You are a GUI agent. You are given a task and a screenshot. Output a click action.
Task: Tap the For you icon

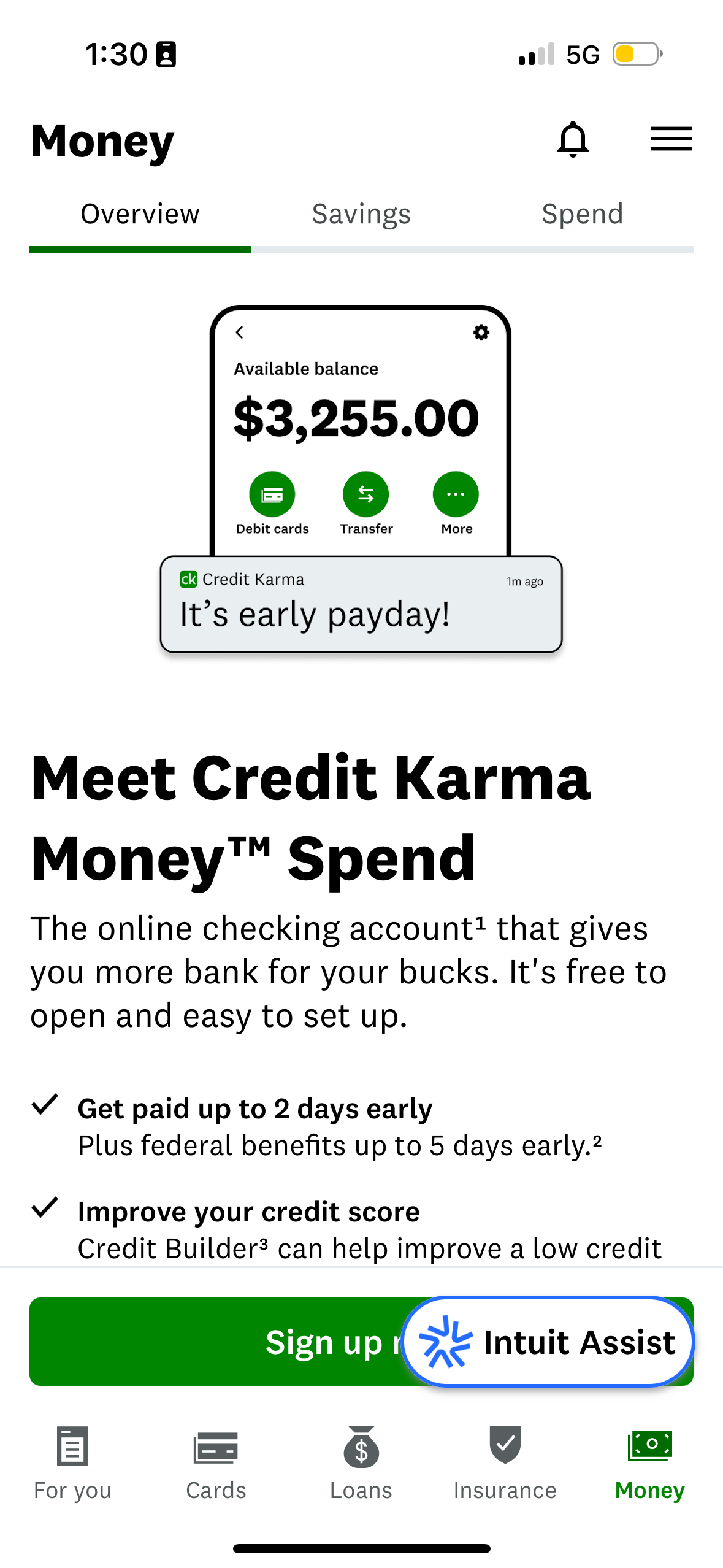coord(71,1448)
